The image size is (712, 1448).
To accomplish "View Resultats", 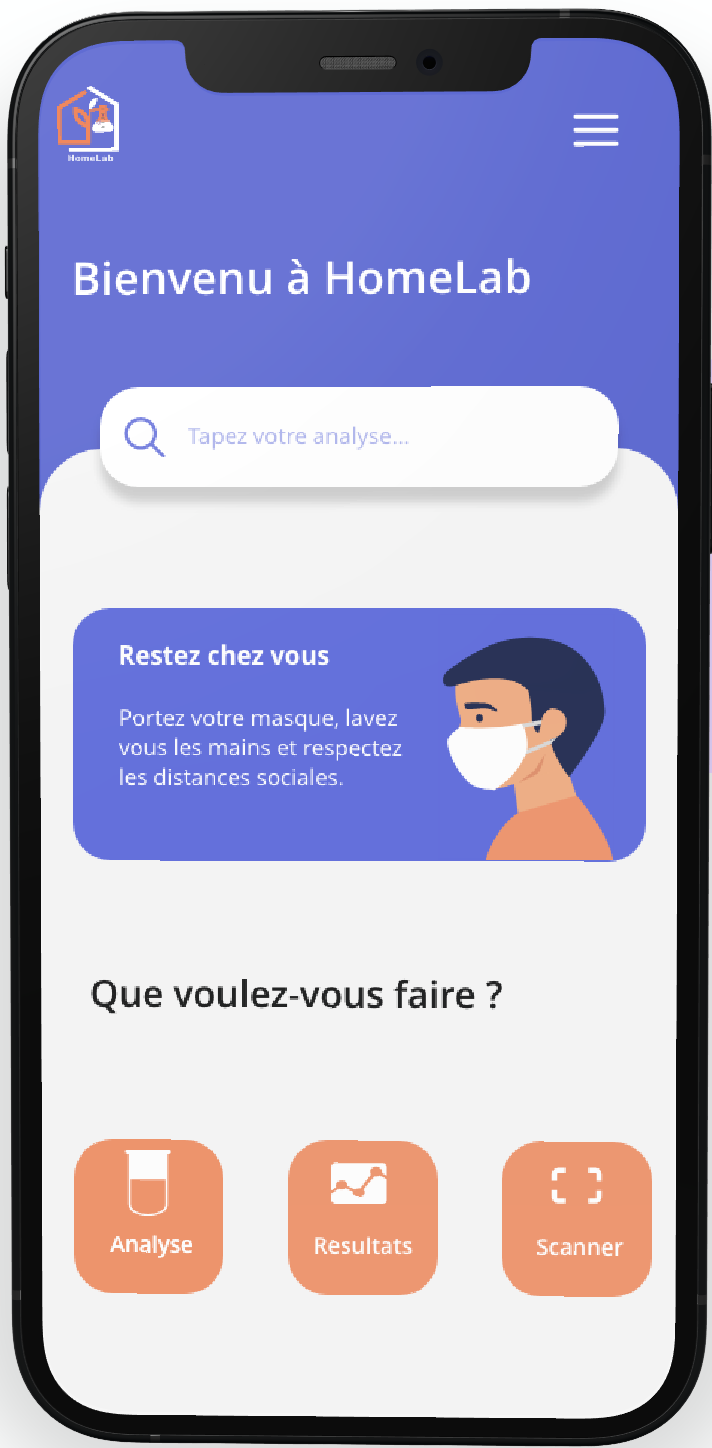I will (x=363, y=1217).
